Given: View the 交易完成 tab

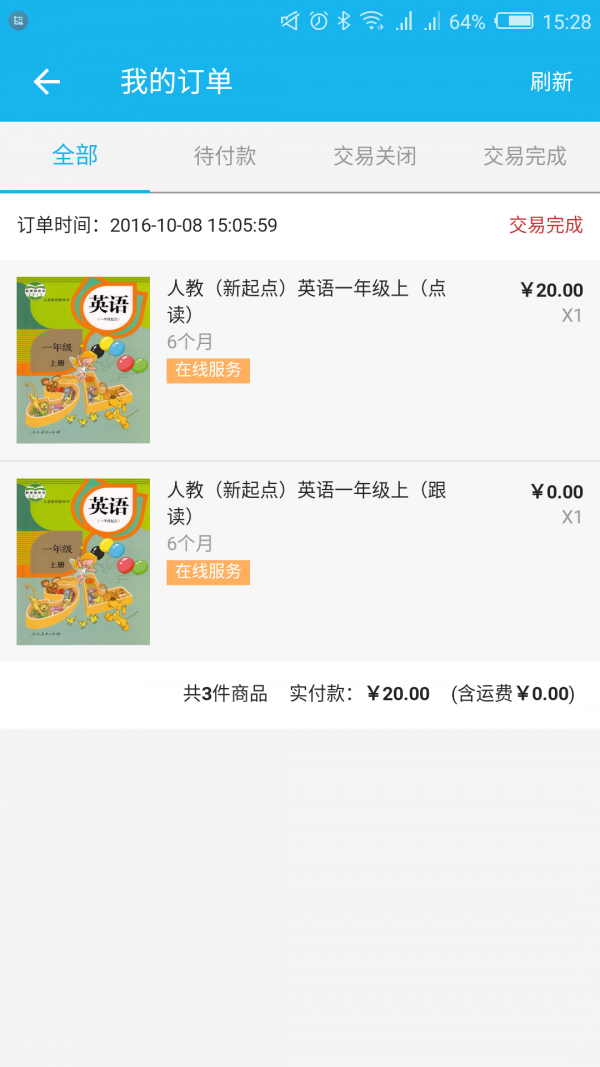Looking at the screenshot, I should click(x=525, y=156).
